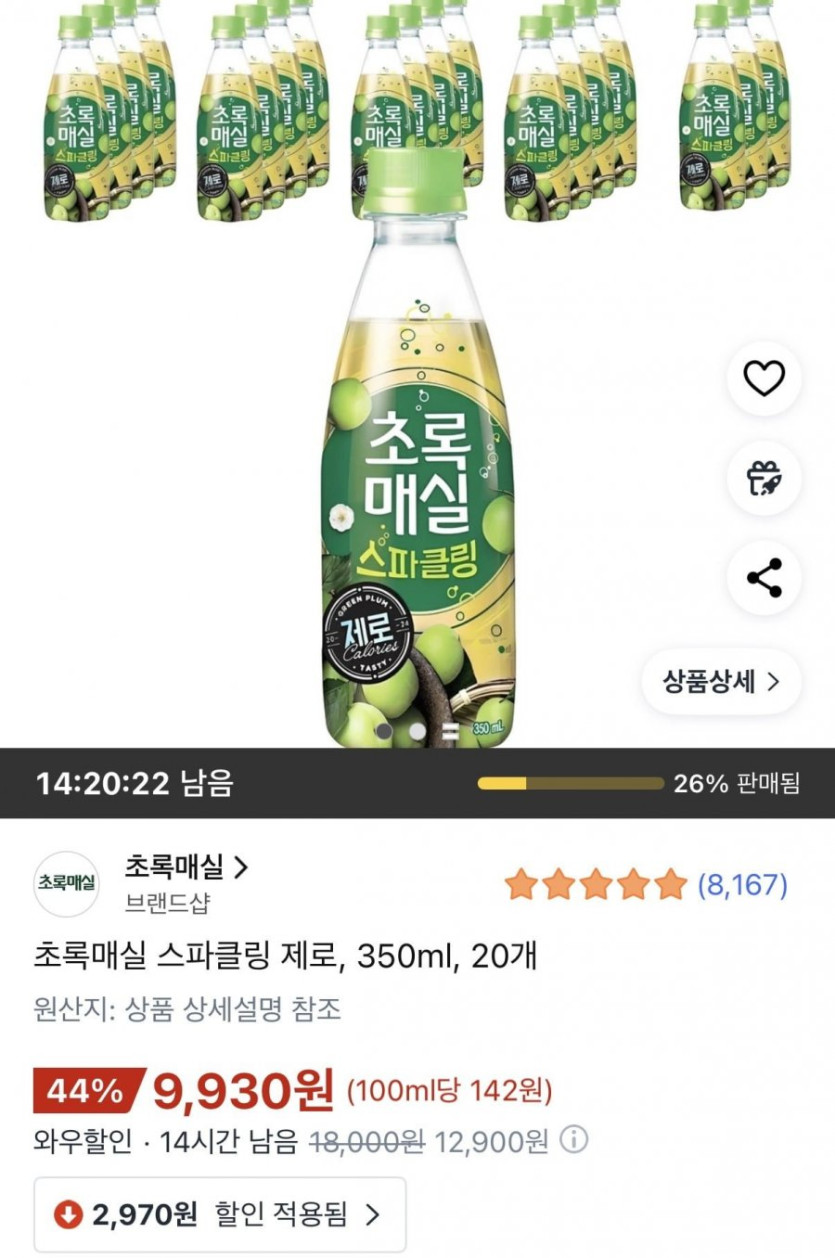Click the 초록매실 brand logo
This screenshot has height=1258, width=835.
[65, 882]
